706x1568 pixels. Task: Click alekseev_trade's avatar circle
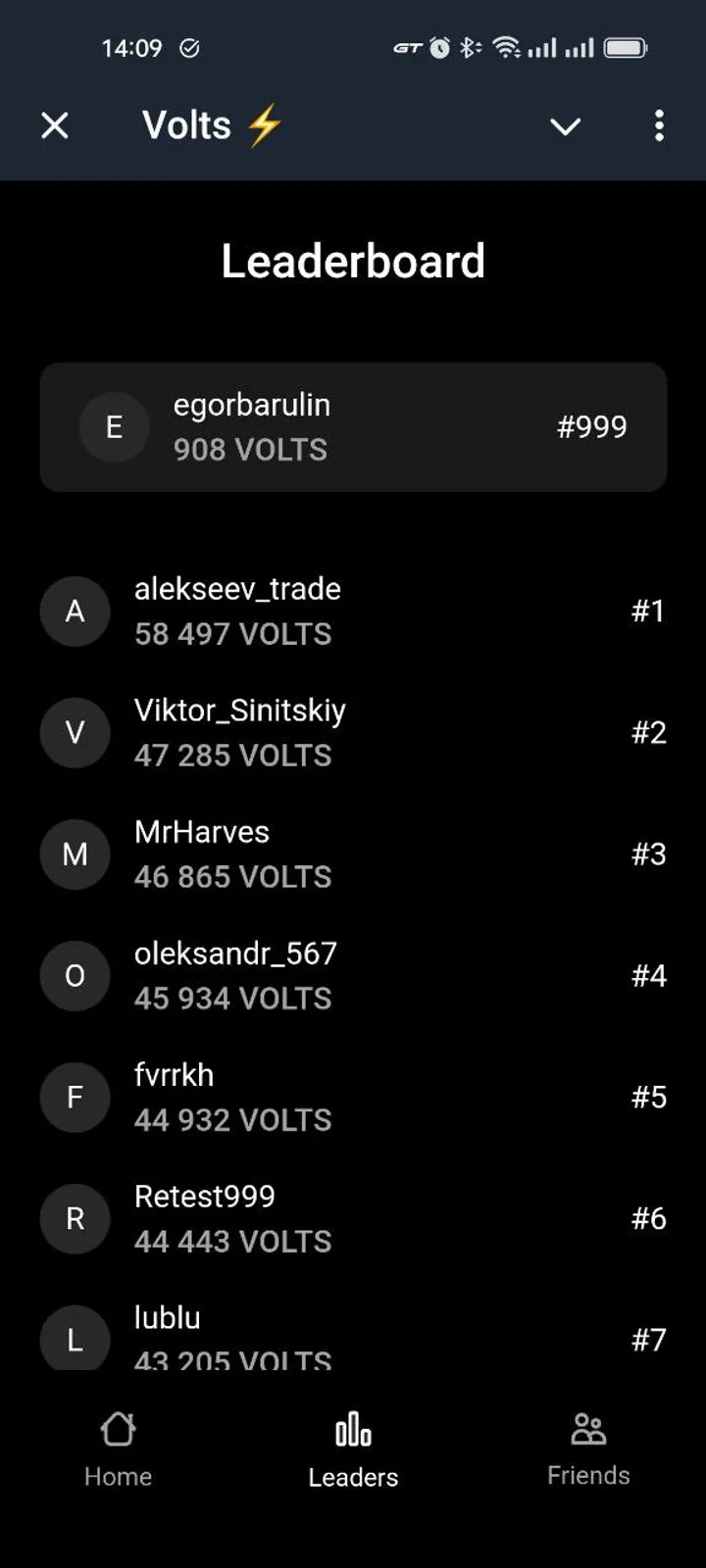pos(75,612)
